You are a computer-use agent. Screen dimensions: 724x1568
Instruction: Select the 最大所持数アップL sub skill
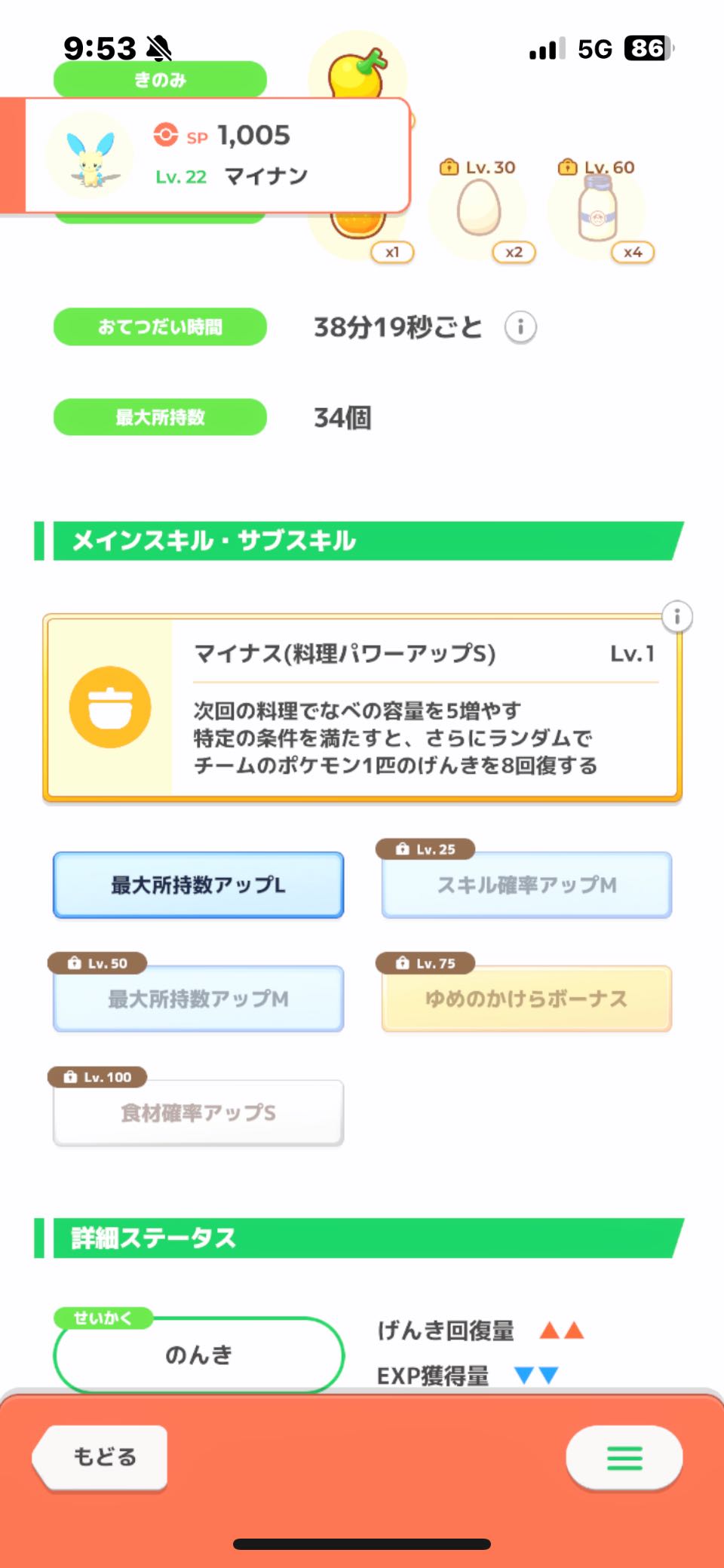(x=198, y=885)
